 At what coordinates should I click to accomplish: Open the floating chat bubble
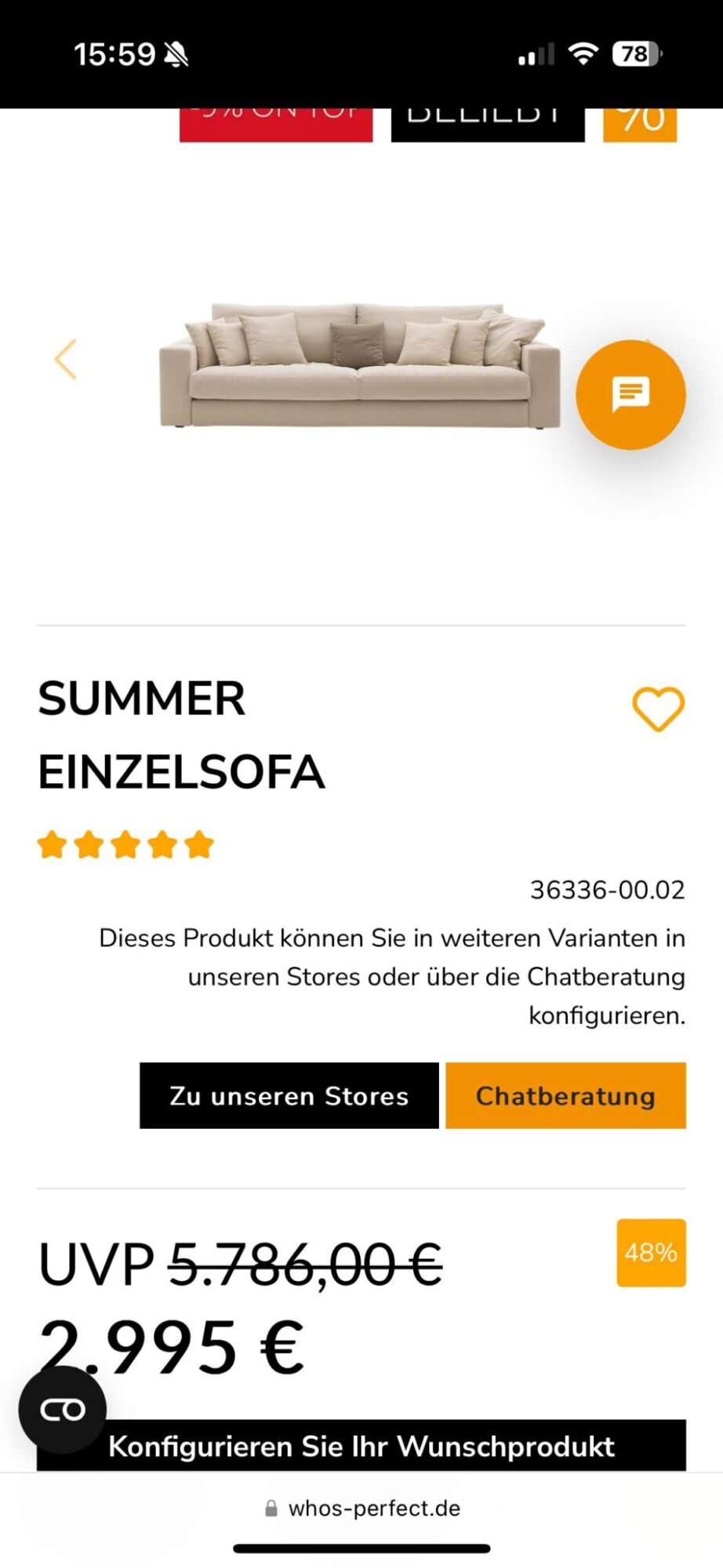point(630,394)
